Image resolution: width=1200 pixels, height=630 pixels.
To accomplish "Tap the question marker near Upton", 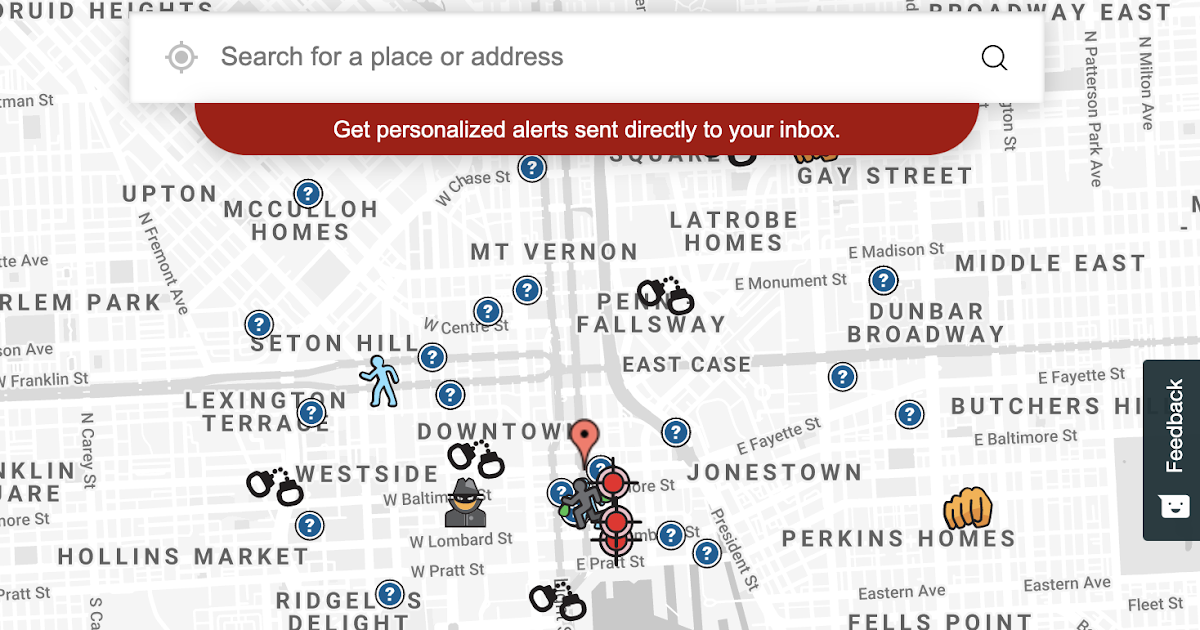I will tap(308, 193).
